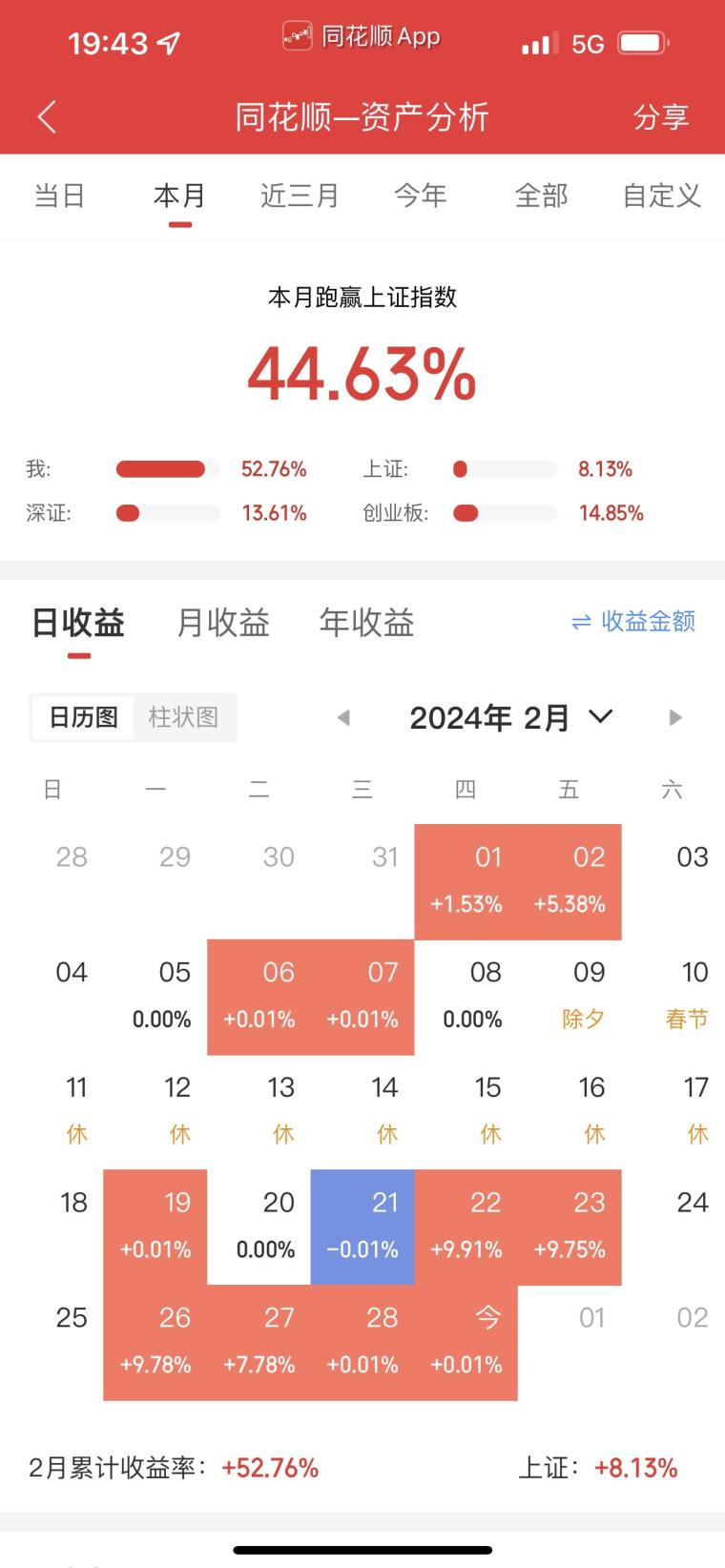Select the 自定义 time range tab
The image size is (725, 1568).
coord(661,196)
